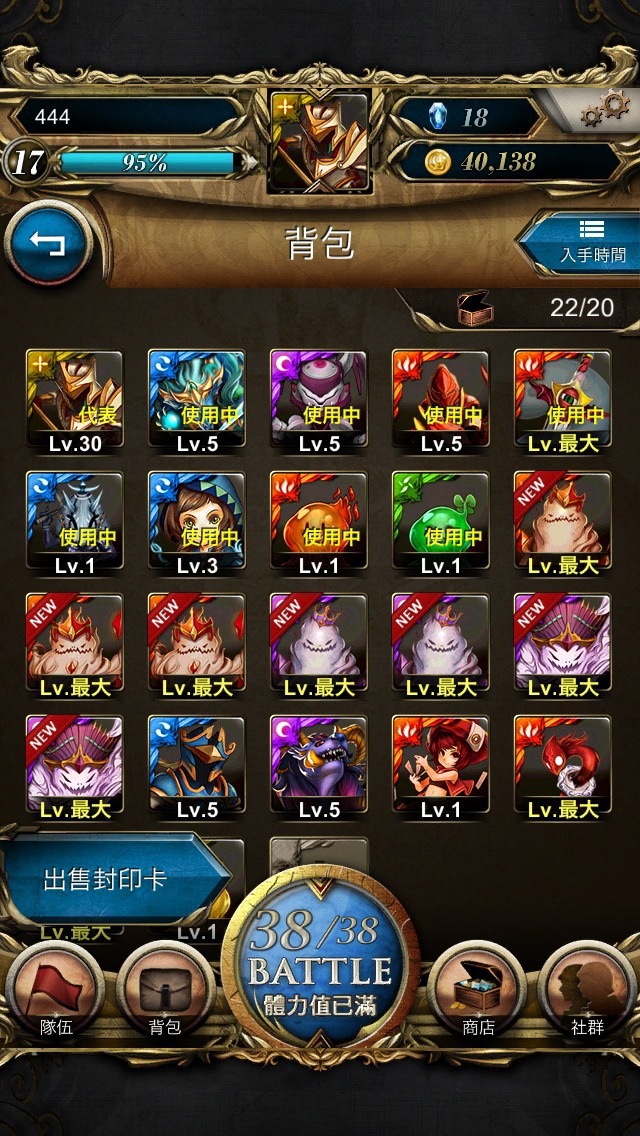The width and height of the screenshot is (640, 1136).
Task: Select the Lv.3 hooded girl card
Action: pyautogui.click(x=196, y=523)
